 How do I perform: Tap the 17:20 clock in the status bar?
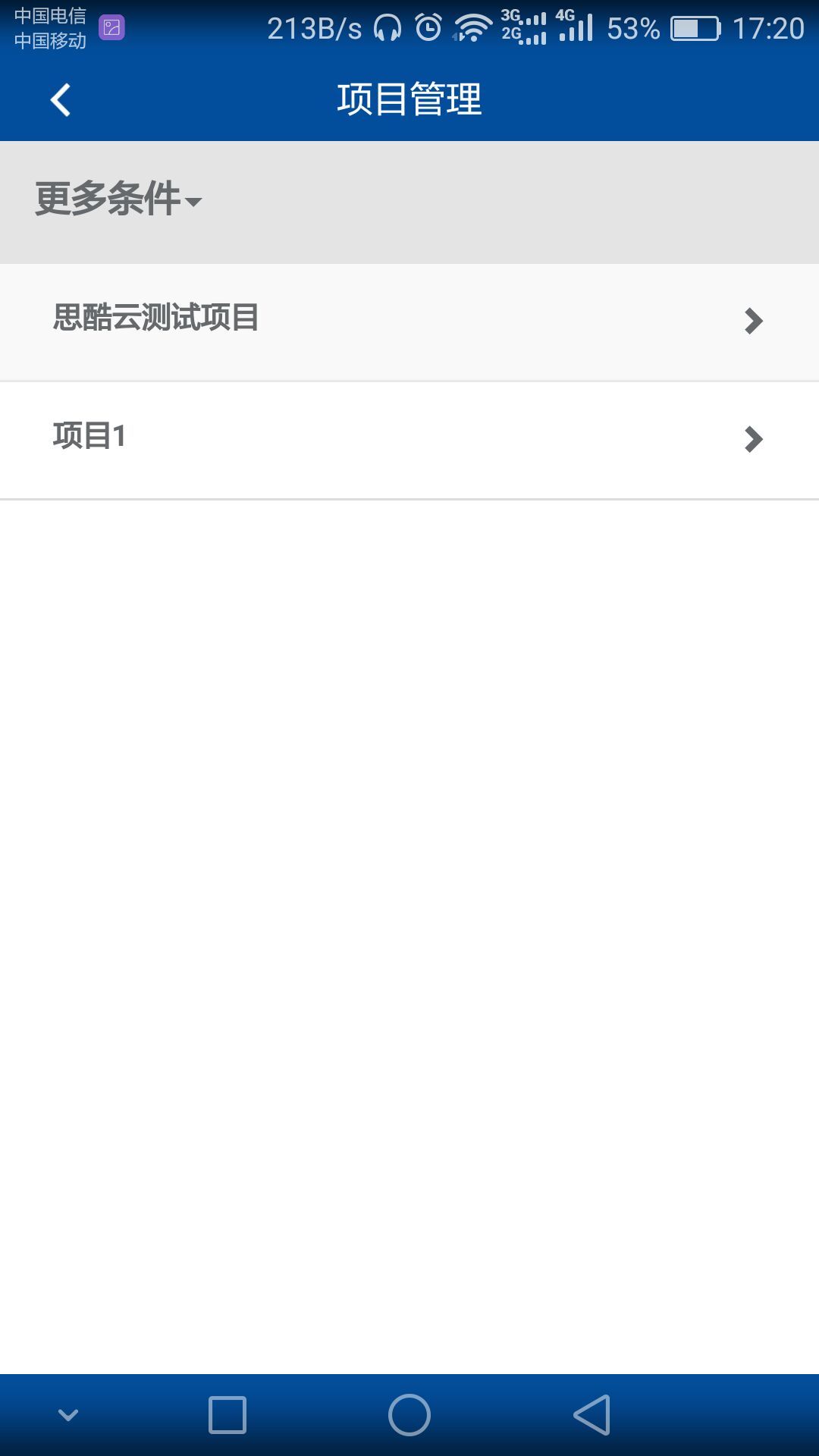pyautogui.click(x=767, y=25)
